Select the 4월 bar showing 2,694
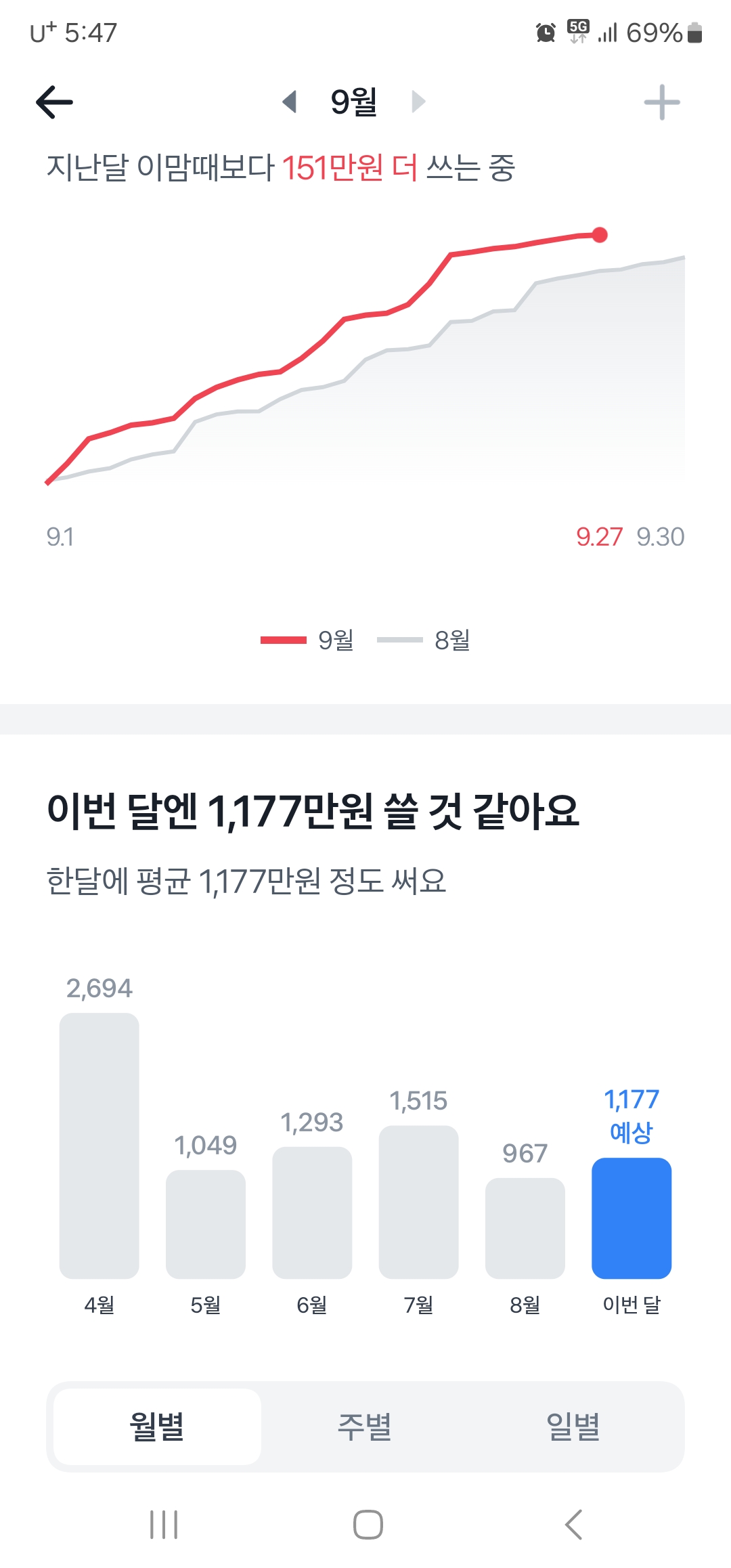Viewport: 731px width, 1568px height. click(x=99, y=1146)
